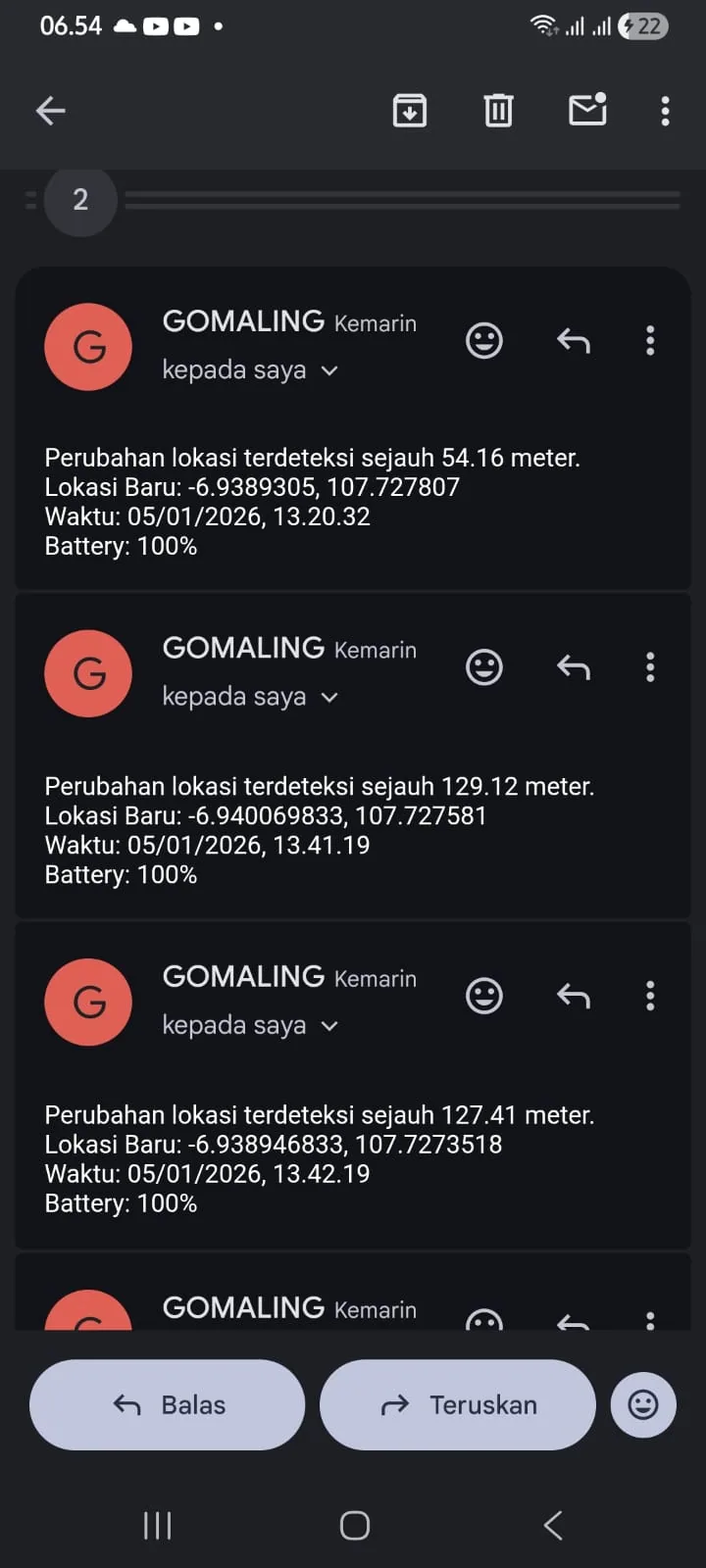Viewport: 706px width, 1568px height.
Task: Forward the email with Teruskan
Action: coord(458,1404)
